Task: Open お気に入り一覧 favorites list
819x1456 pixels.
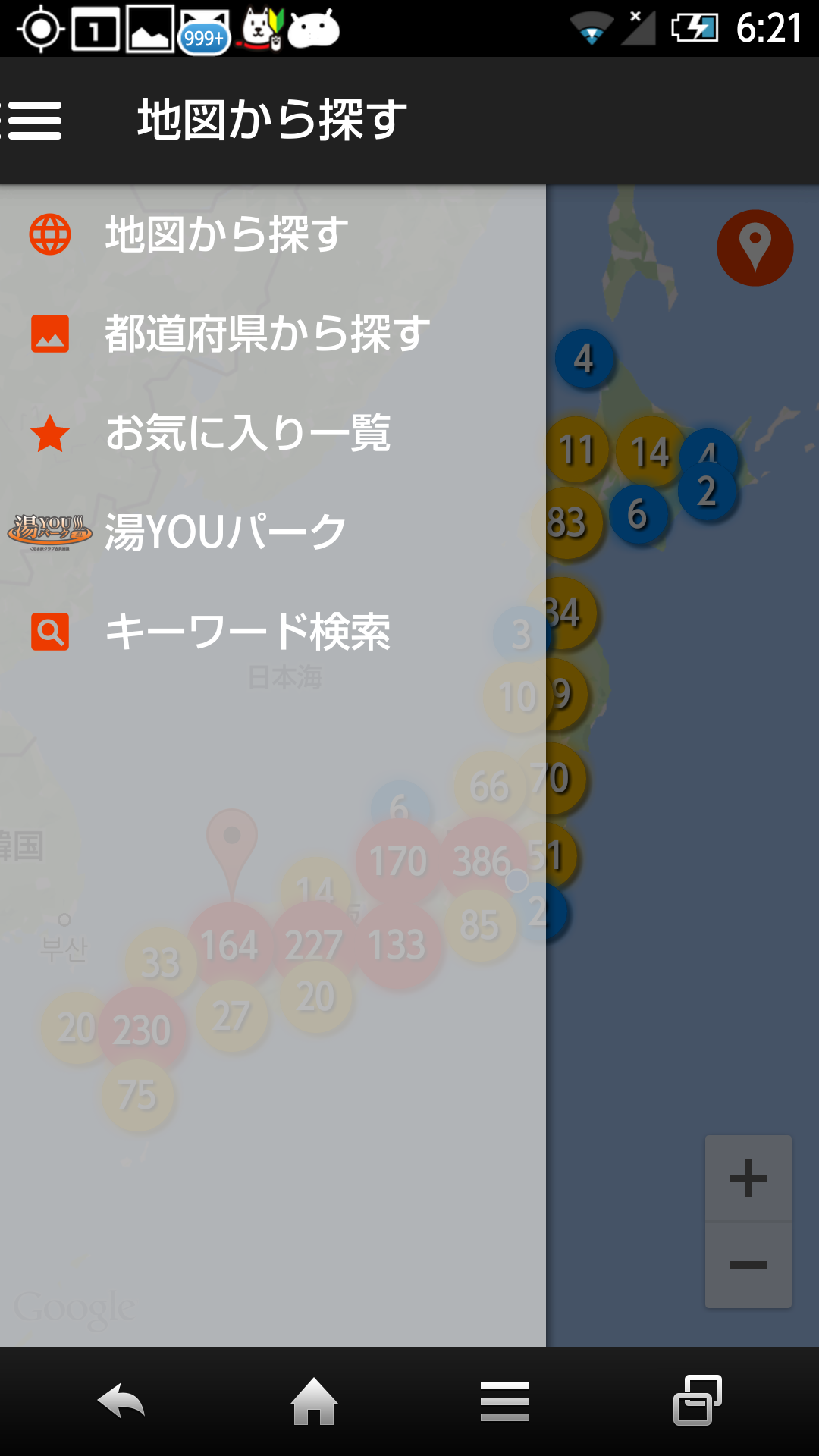Action: click(x=246, y=433)
